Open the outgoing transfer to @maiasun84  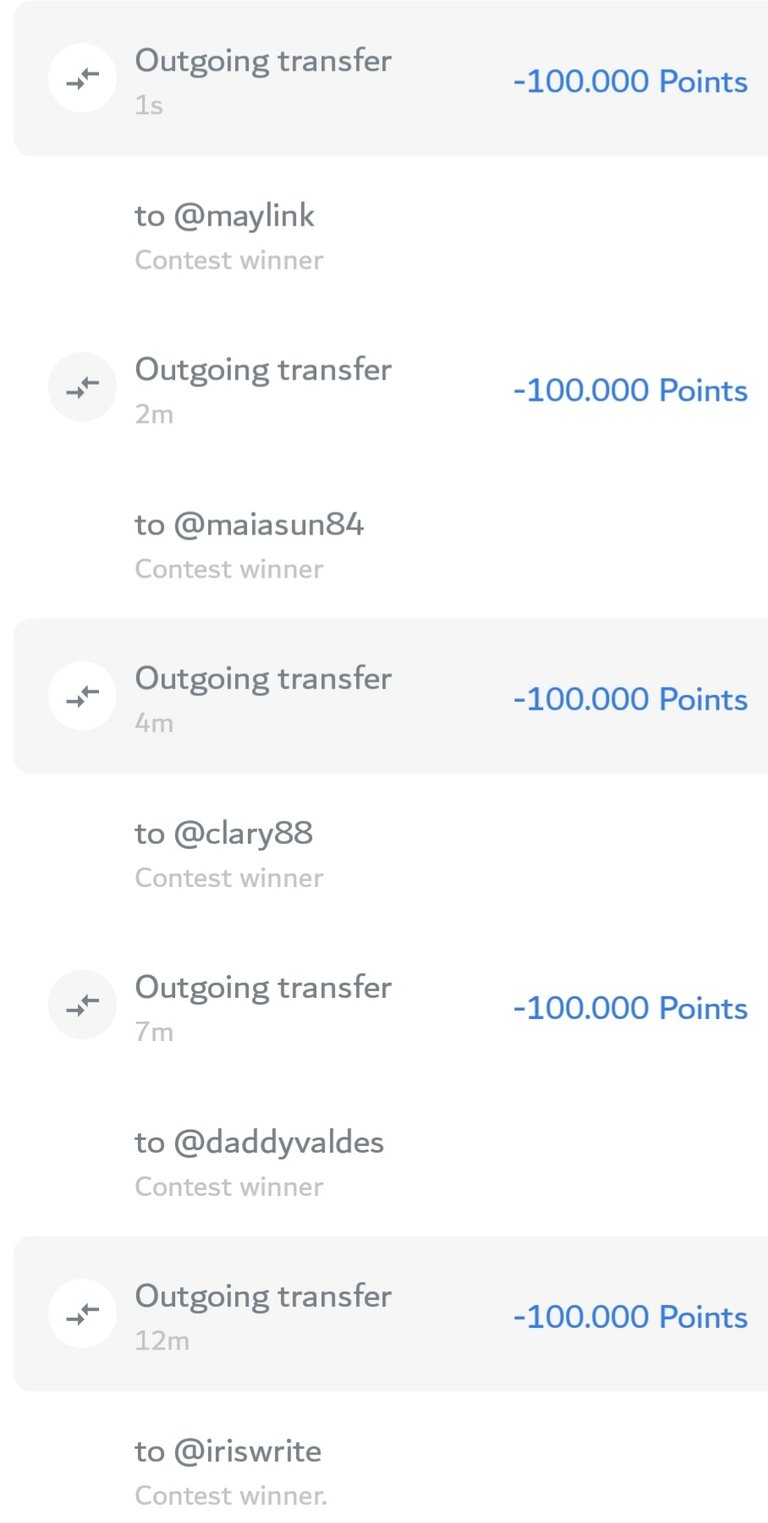[x=391, y=387]
